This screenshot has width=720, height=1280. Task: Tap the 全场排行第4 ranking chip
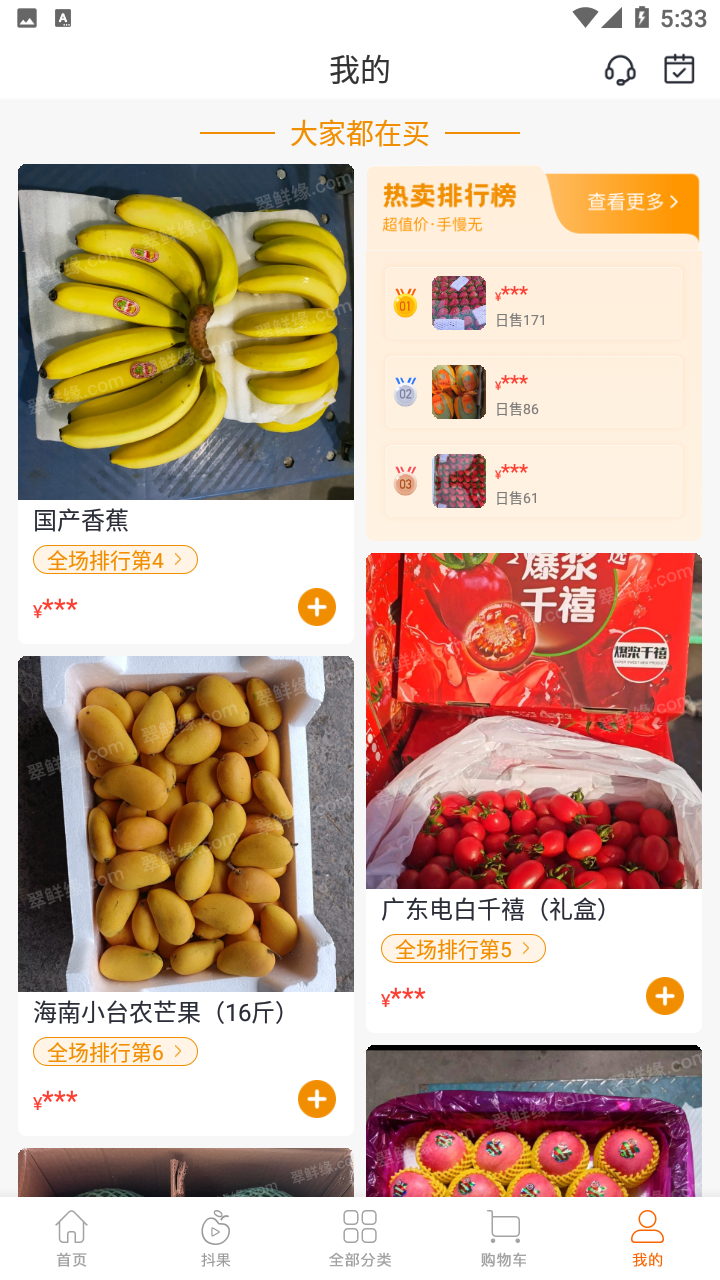coord(115,560)
